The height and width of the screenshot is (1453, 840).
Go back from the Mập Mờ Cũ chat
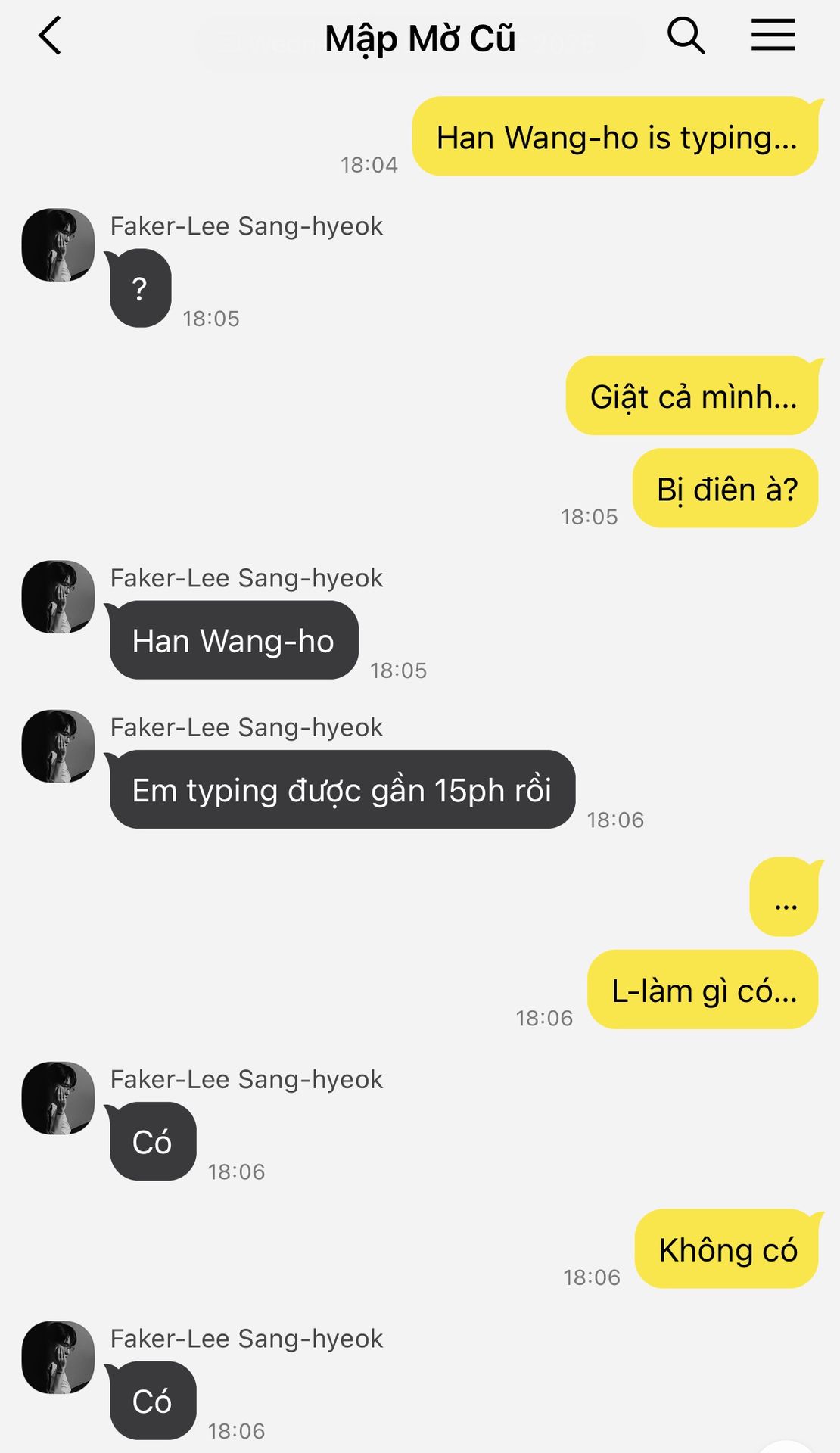50,36
